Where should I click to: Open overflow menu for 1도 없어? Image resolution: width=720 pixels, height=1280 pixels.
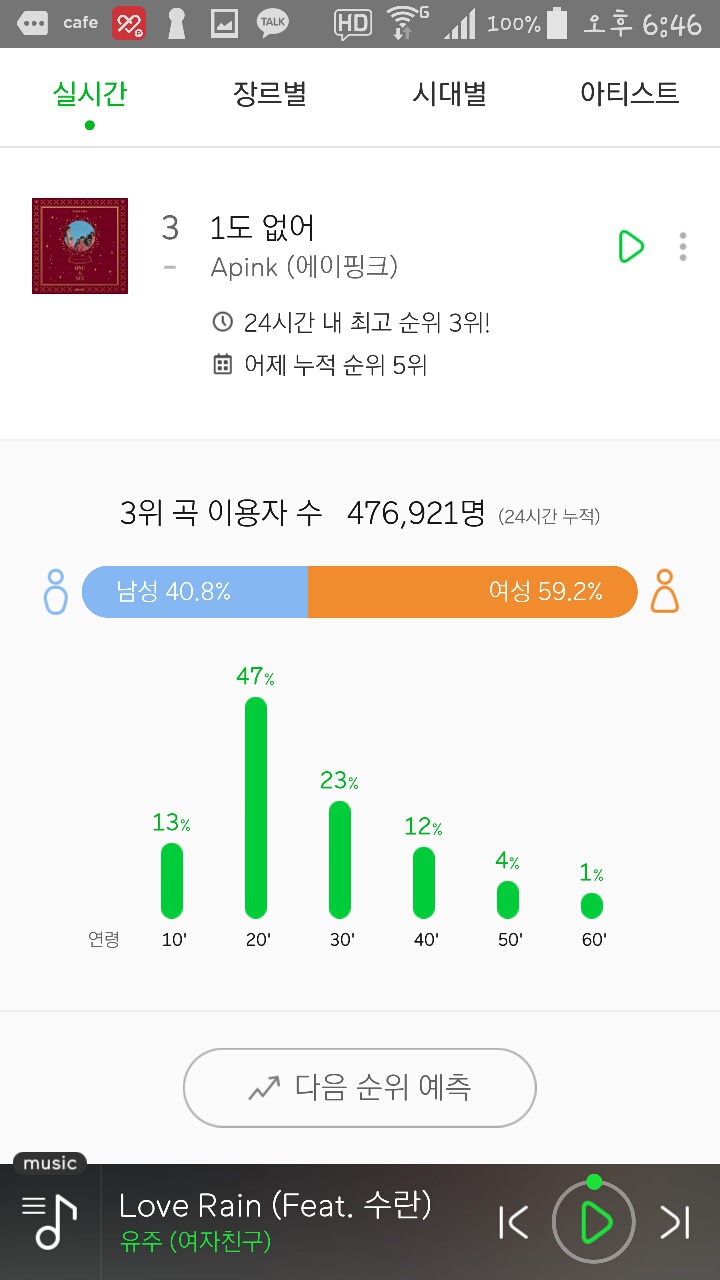click(x=683, y=246)
